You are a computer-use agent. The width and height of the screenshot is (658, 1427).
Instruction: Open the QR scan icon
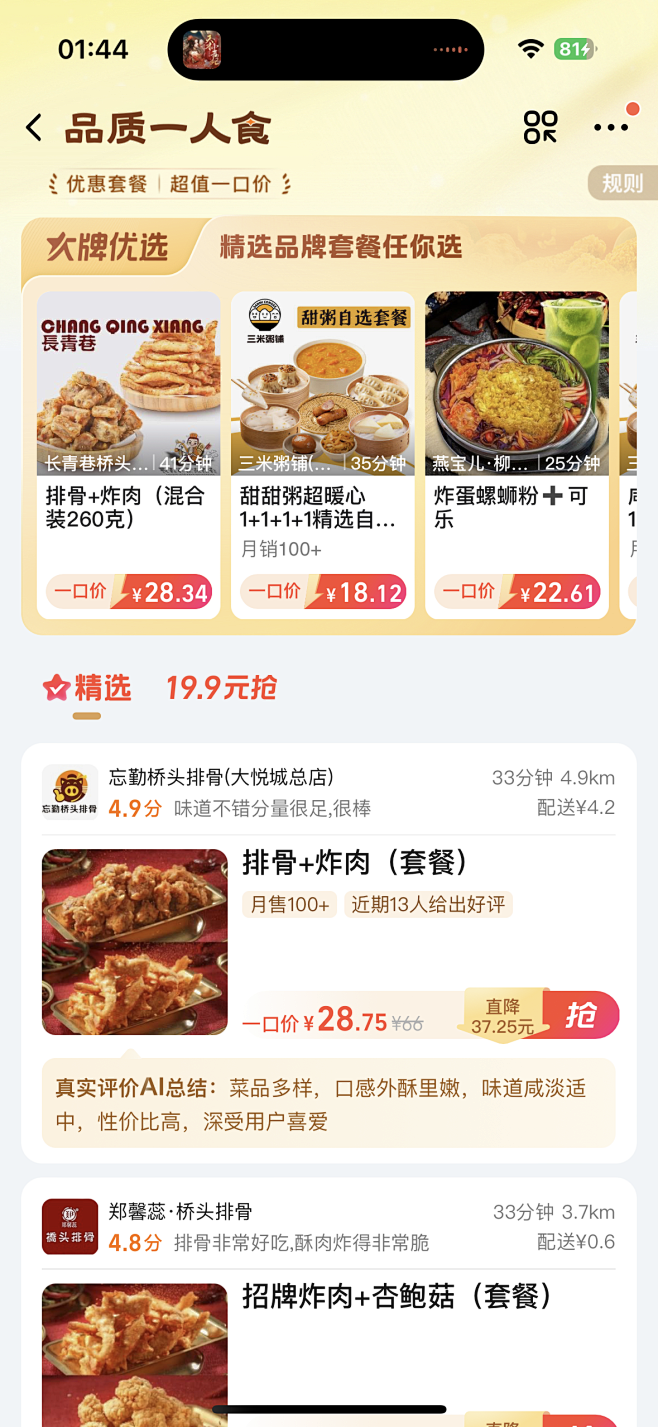(x=540, y=128)
